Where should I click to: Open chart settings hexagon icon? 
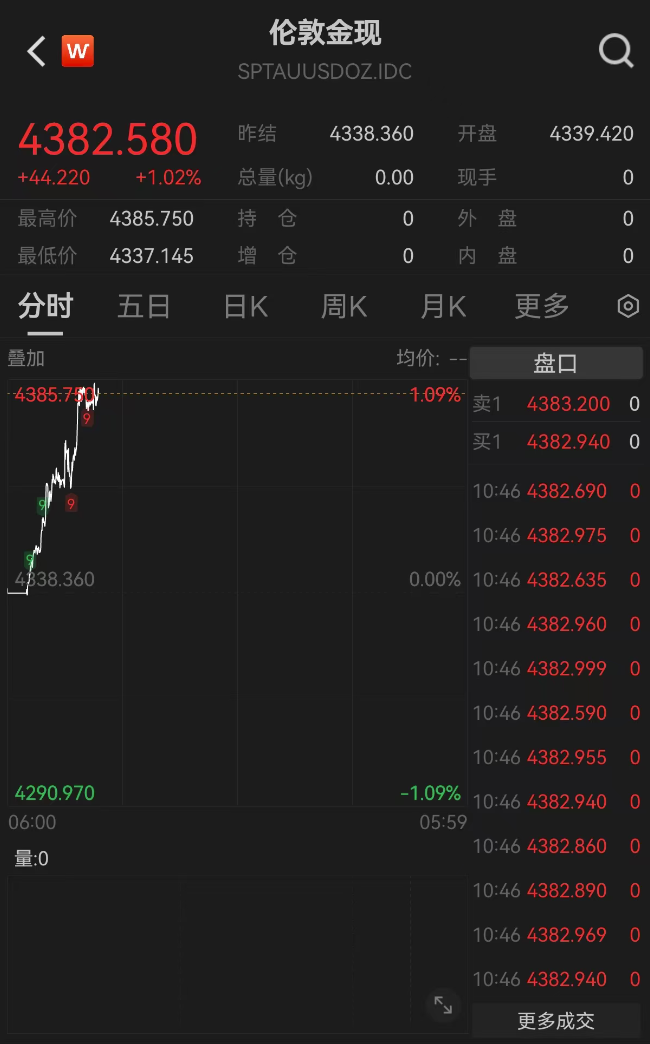tap(628, 306)
